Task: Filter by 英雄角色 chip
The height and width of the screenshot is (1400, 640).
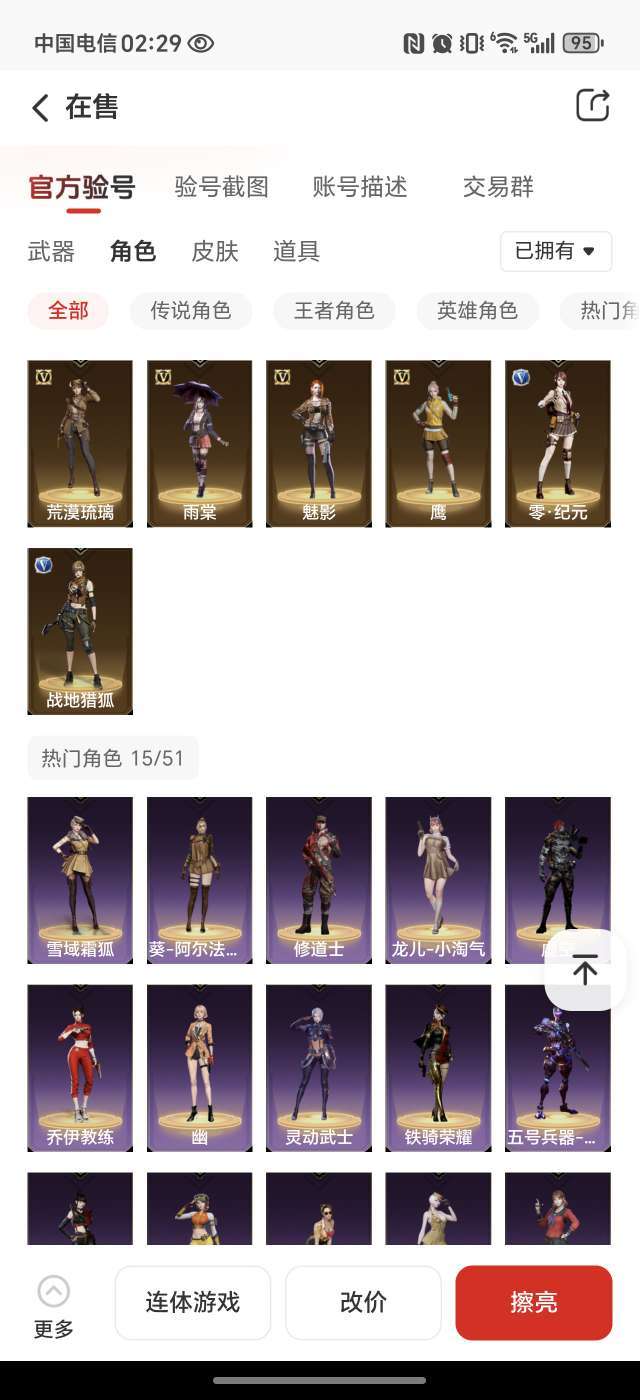Action: click(477, 311)
